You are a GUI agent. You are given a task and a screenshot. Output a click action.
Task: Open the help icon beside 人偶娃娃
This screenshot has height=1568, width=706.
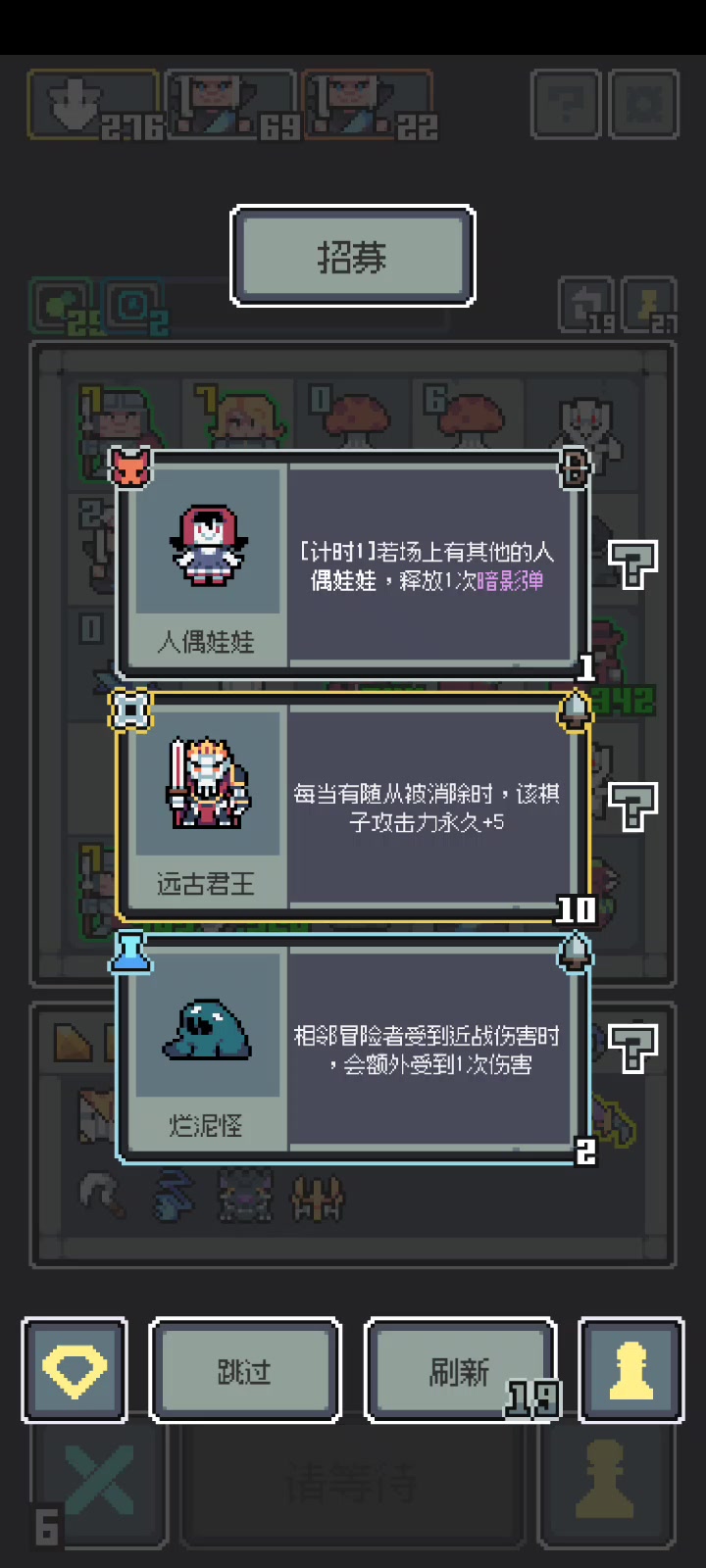632,564
